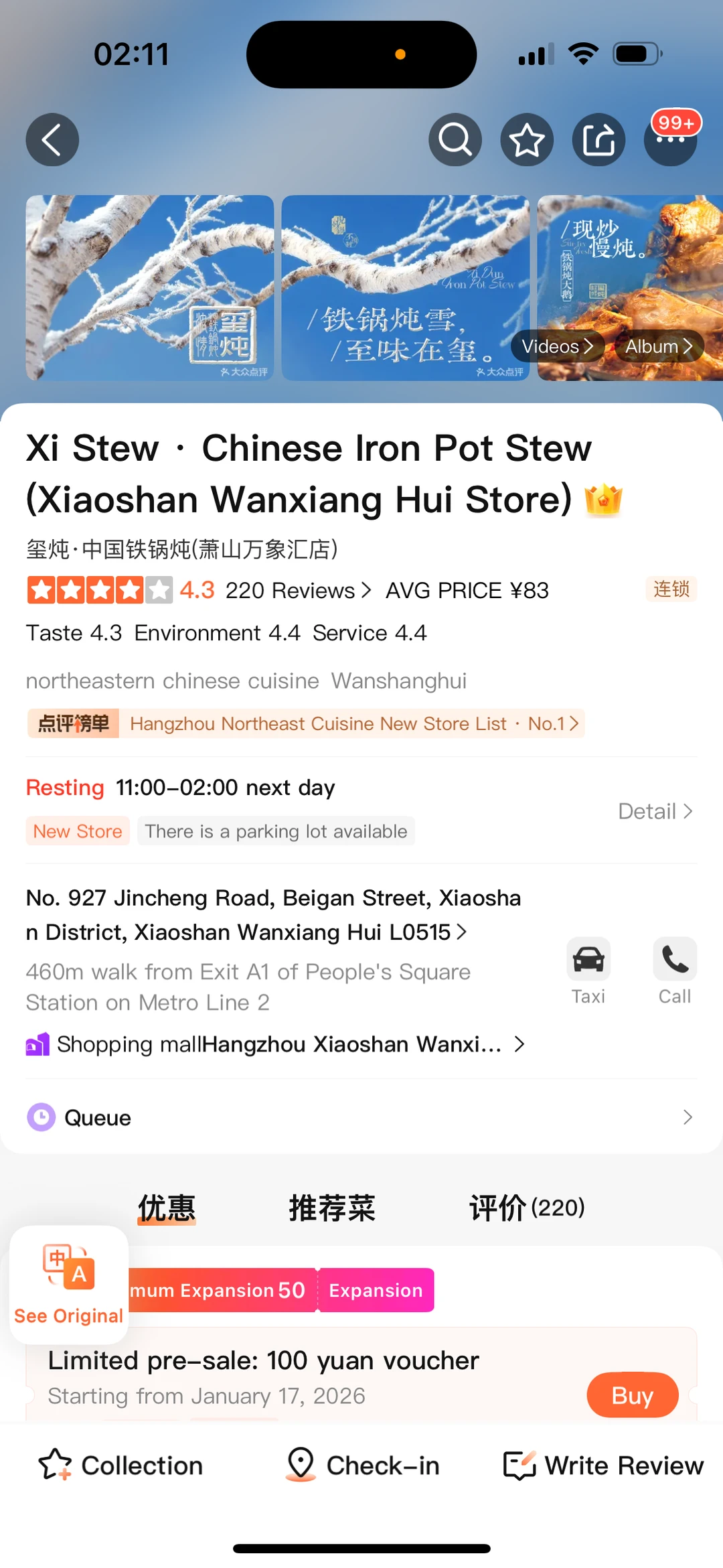Tap the star to favorite this restaurant
Image resolution: width=723 pixels, height=1568 pixels.
click(x=527, y=140)
